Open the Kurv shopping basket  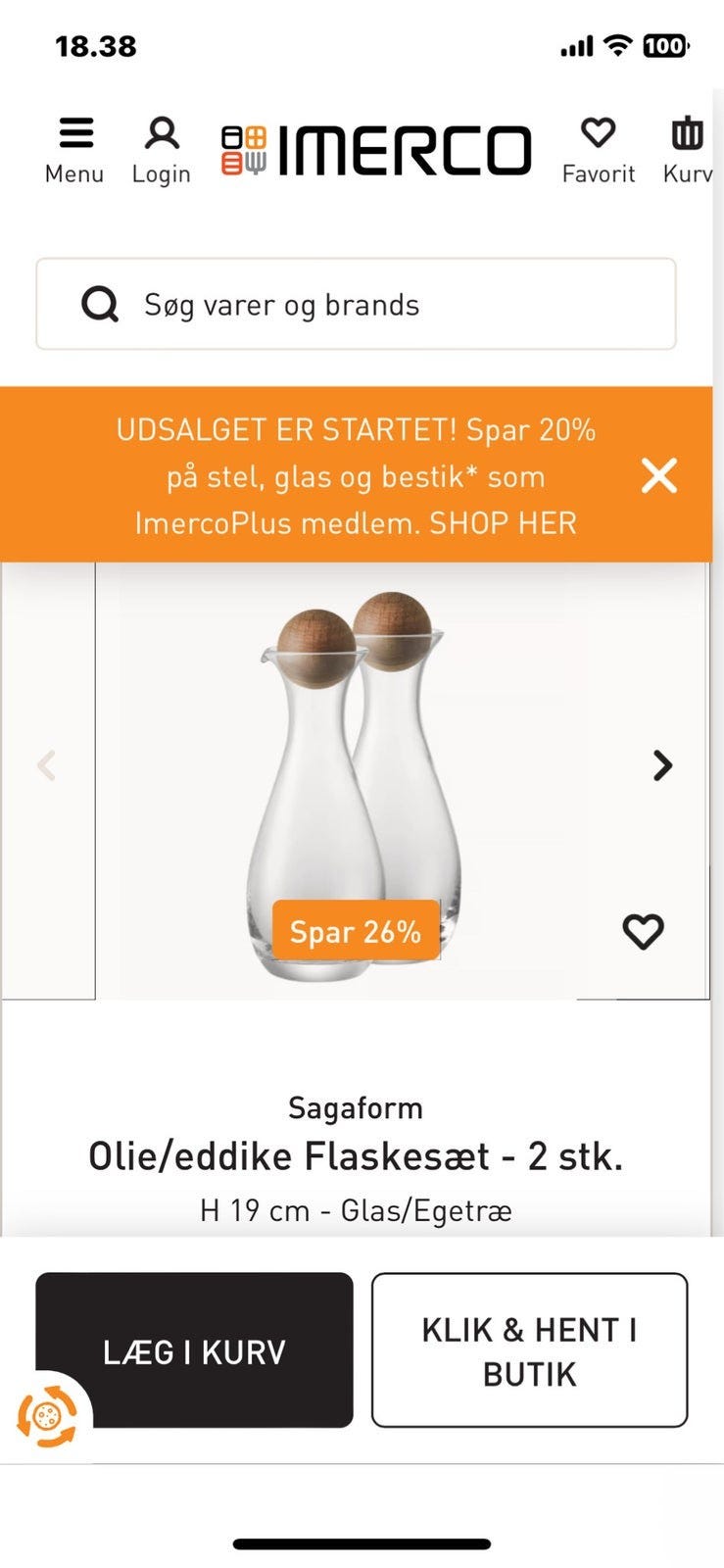[x=688, y=150]
